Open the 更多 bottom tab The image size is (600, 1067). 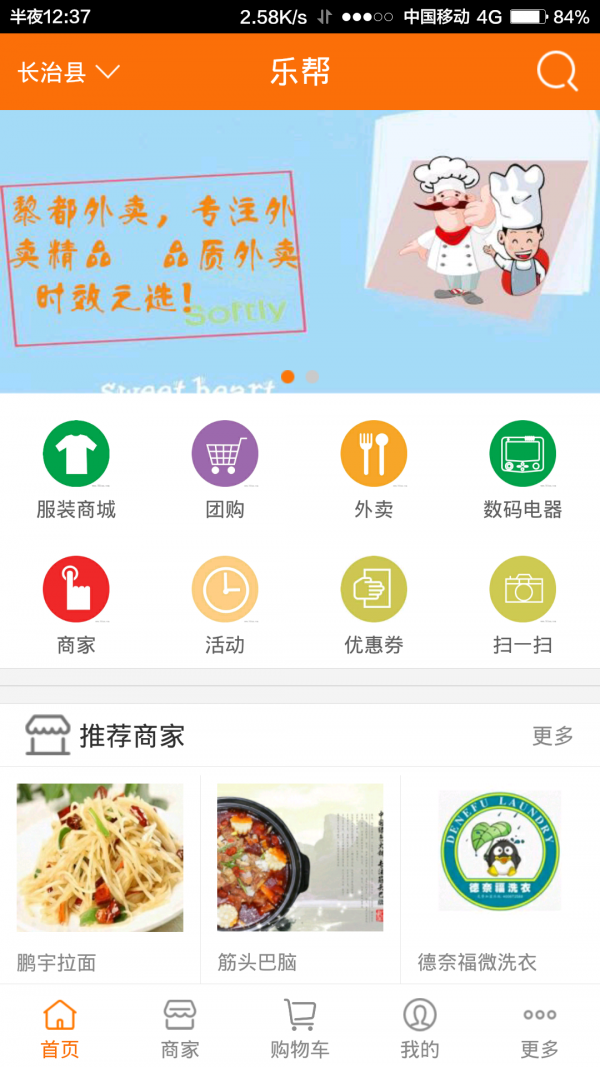540,1028
